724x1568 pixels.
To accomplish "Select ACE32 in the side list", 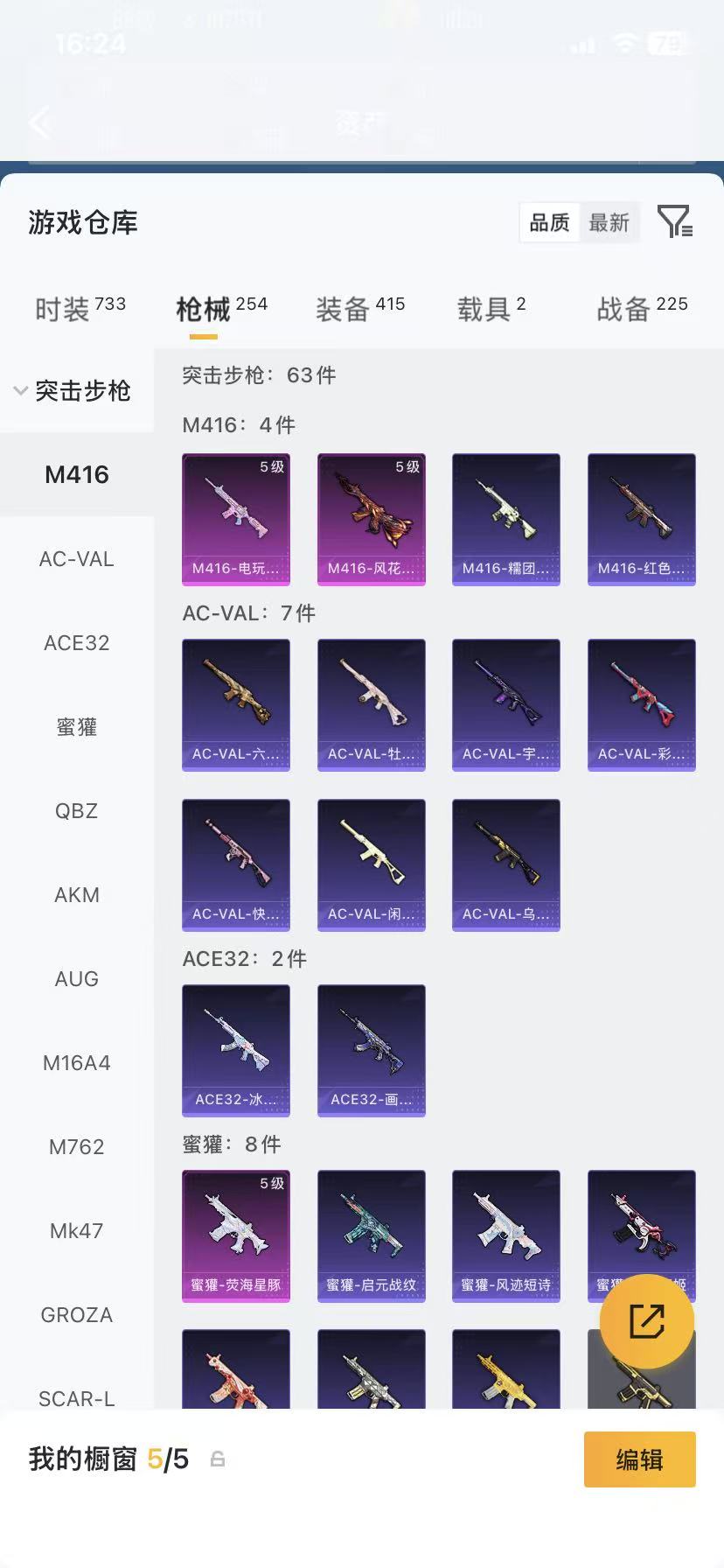I will click(x=77, y=643).
